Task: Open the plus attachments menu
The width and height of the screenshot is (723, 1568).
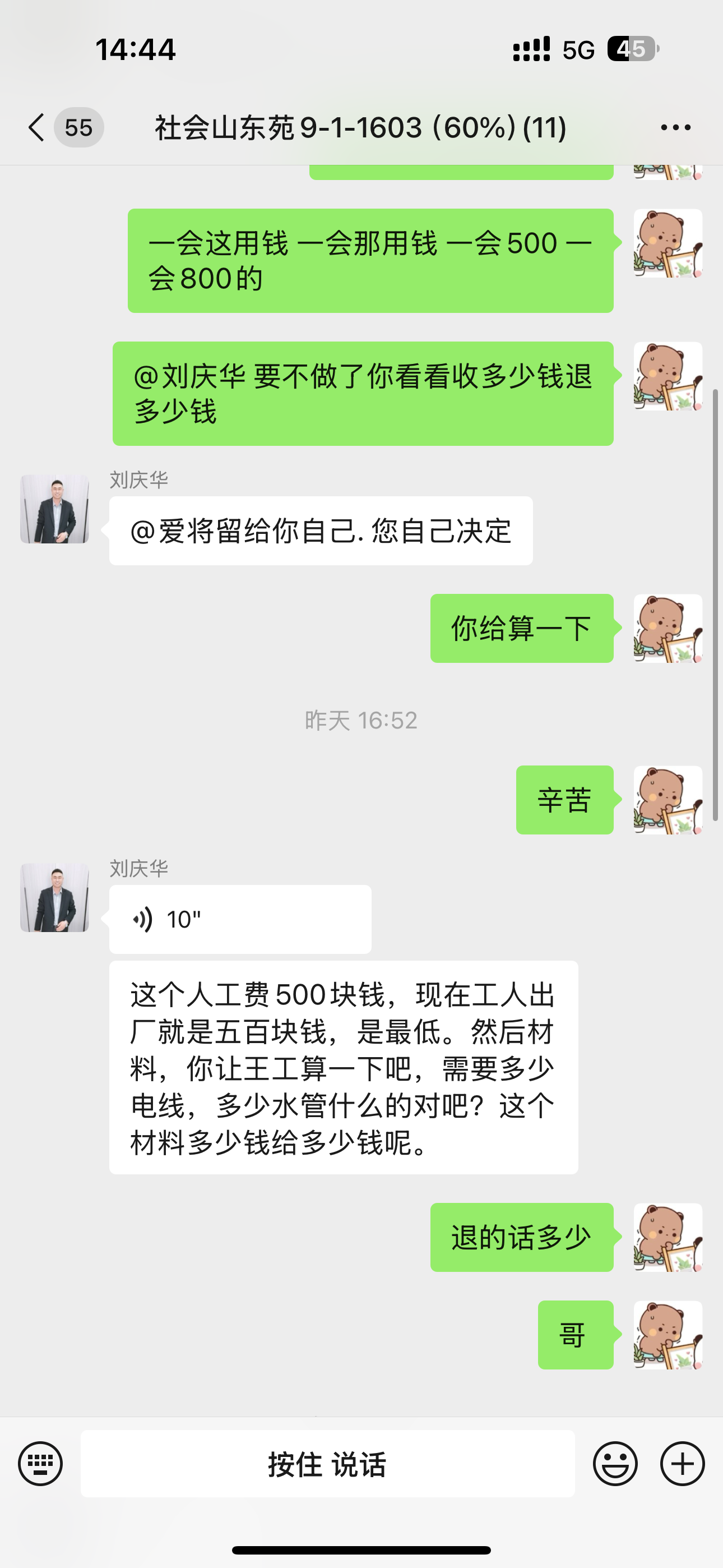Action: [x=682, y=1463]
